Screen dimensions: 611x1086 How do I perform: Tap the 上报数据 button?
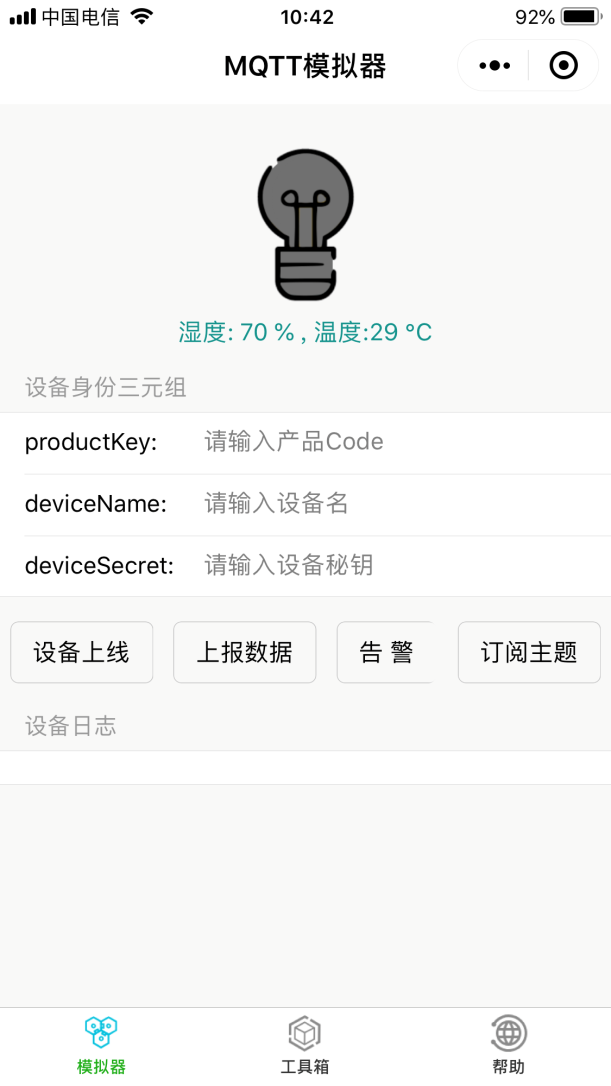click(x=245, y=653)
